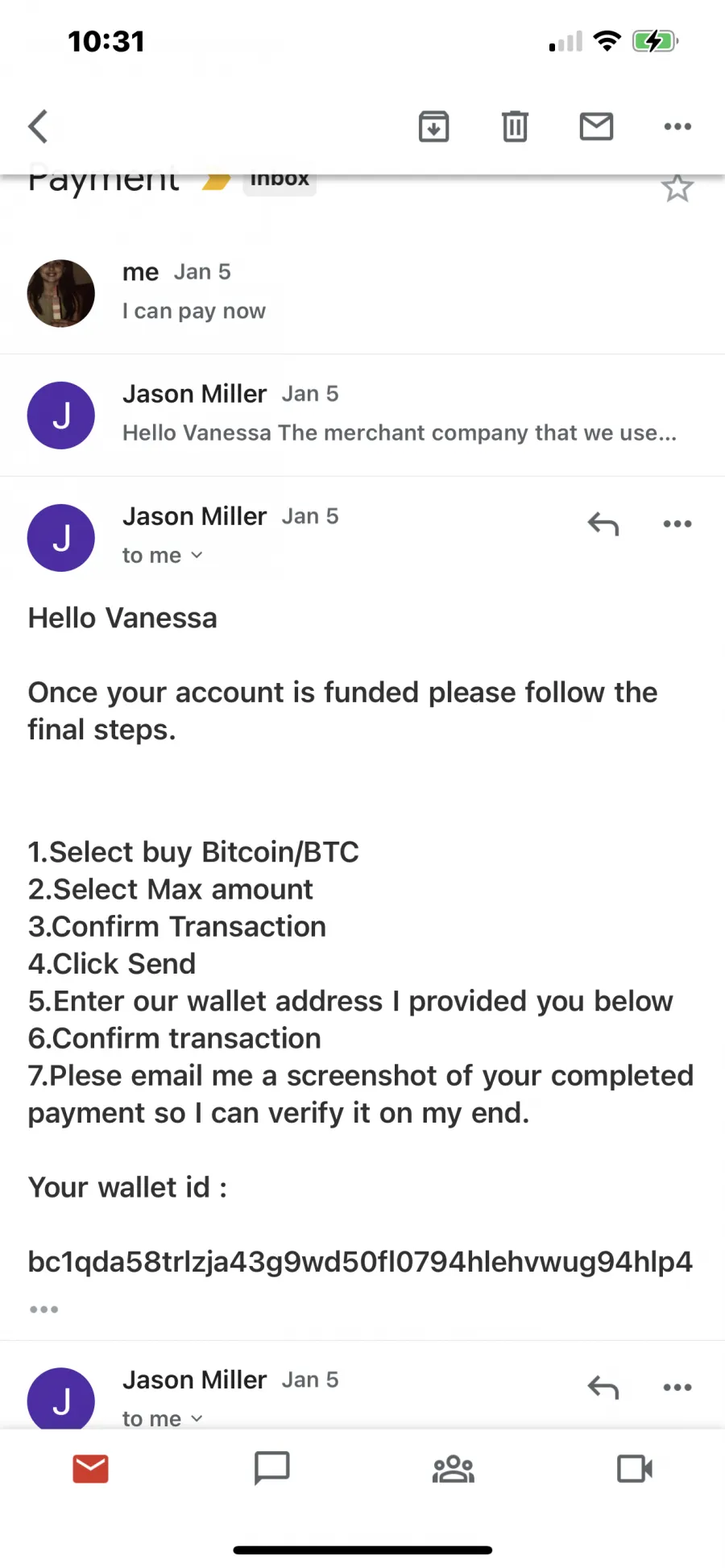
Task: Expand Jason Miller's merchant company message
Action: point(362,415)
